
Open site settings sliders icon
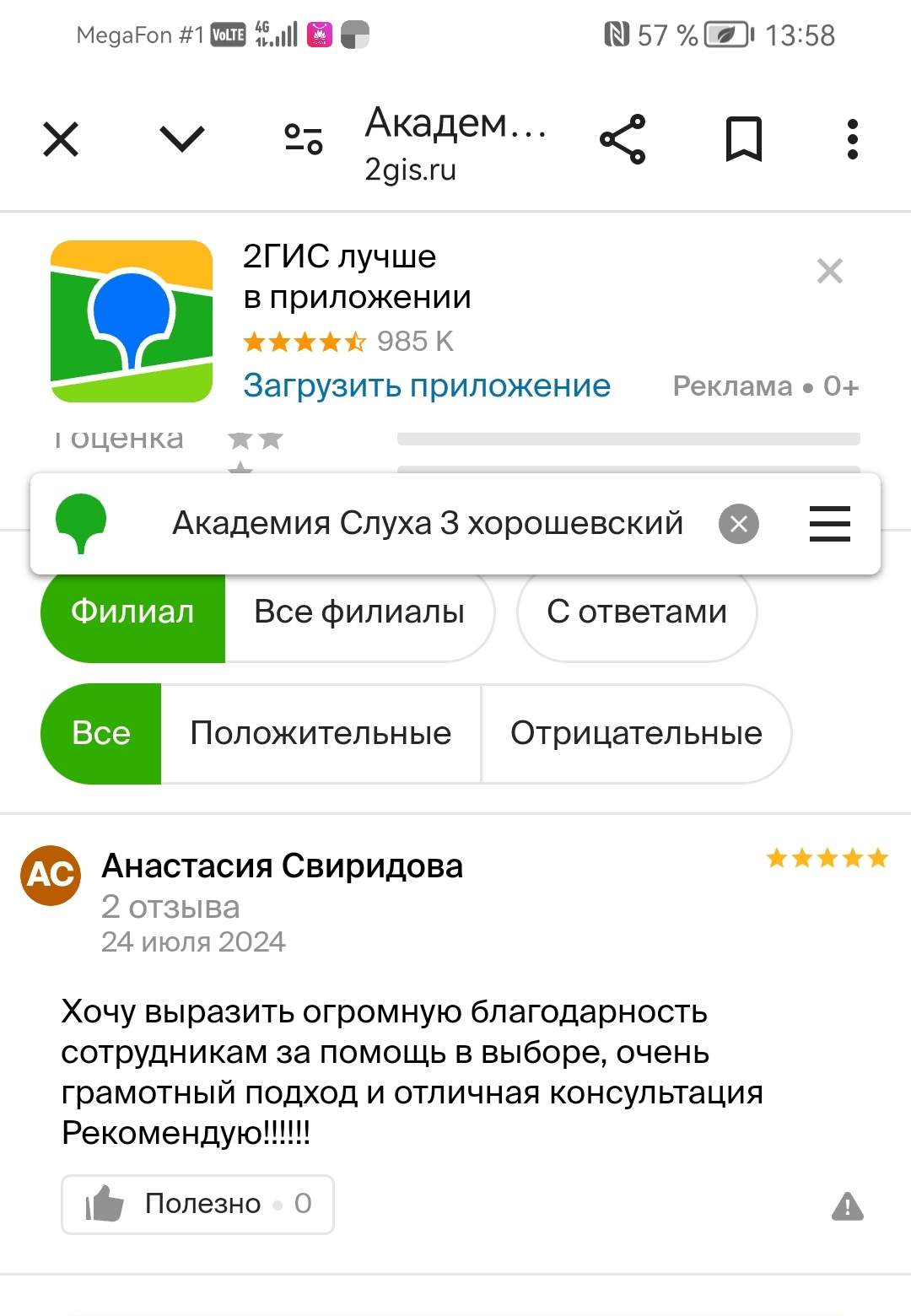coord(304,139)
